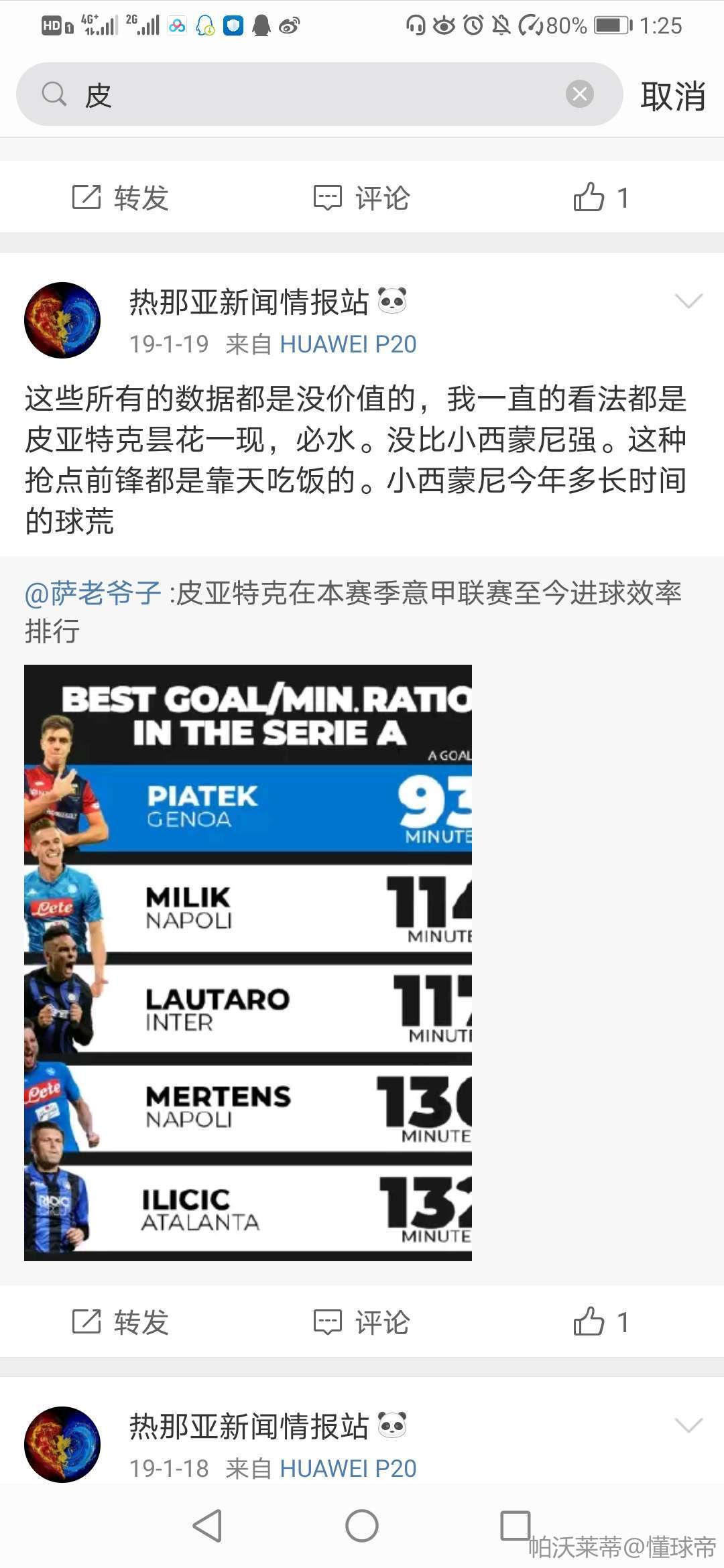Open the avatar of the 19-1-18 post
The image size is (724, 1568).
[62, 1445]
